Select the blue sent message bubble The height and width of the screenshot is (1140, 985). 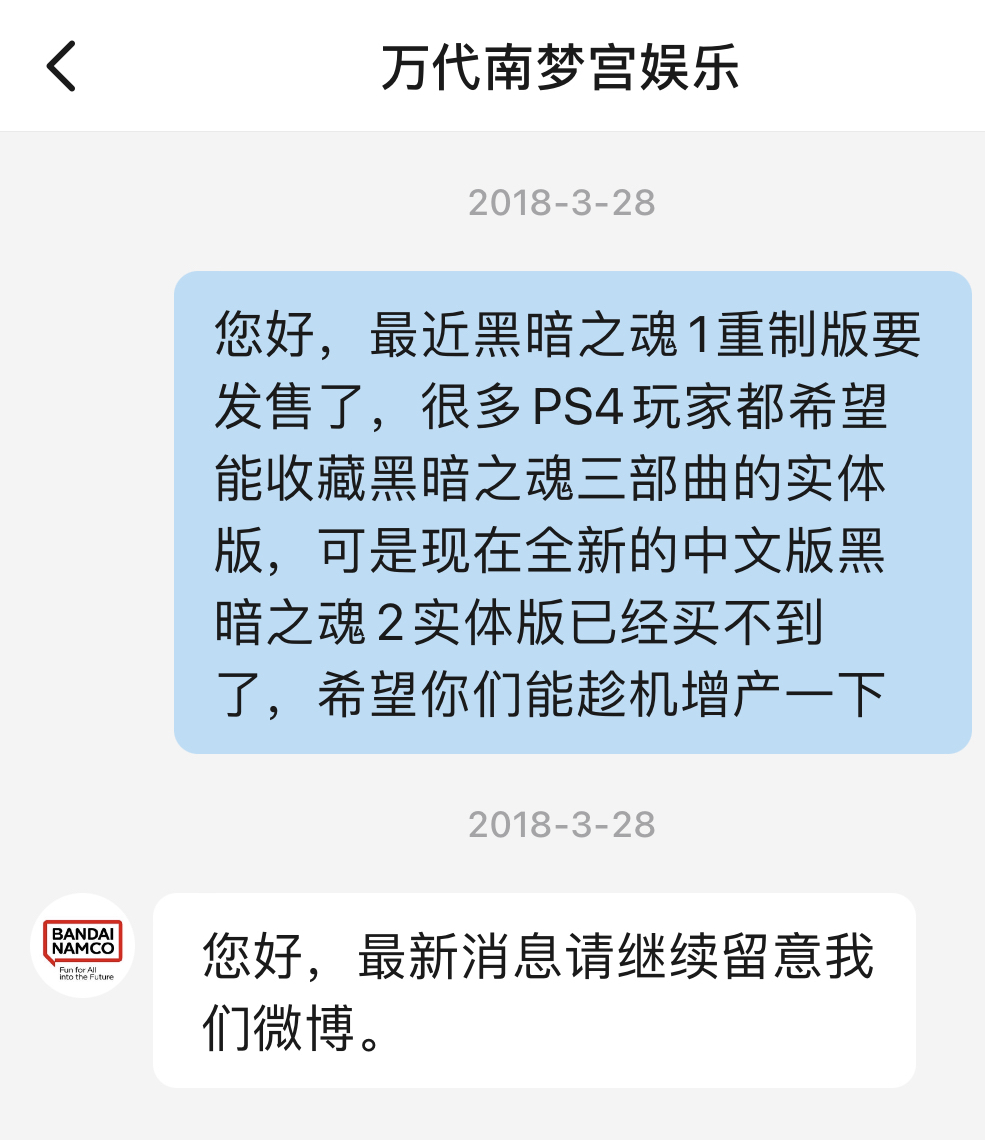coord(571,510)
